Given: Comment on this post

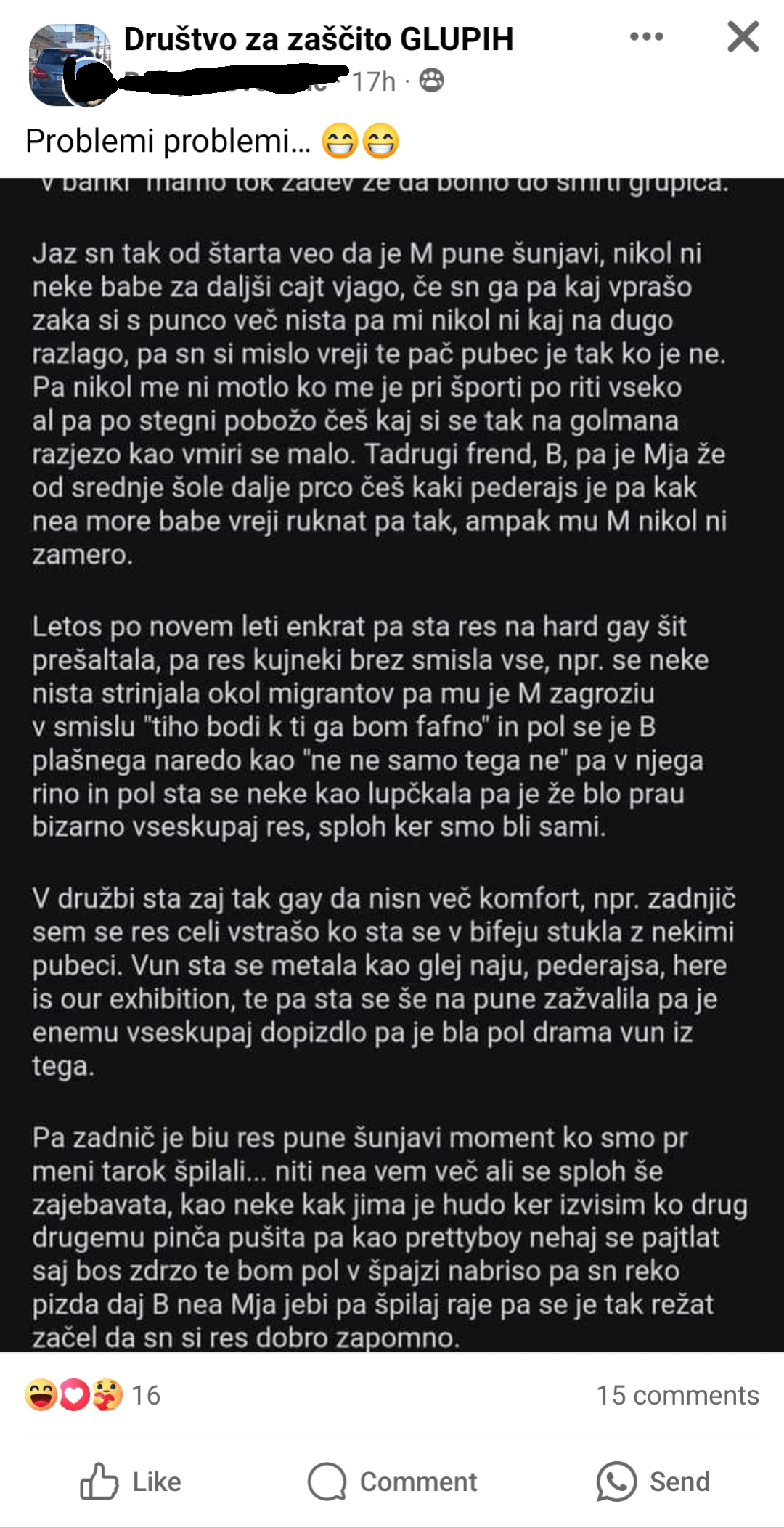Looking at the screenshot, I should (x=392, y=1482).
